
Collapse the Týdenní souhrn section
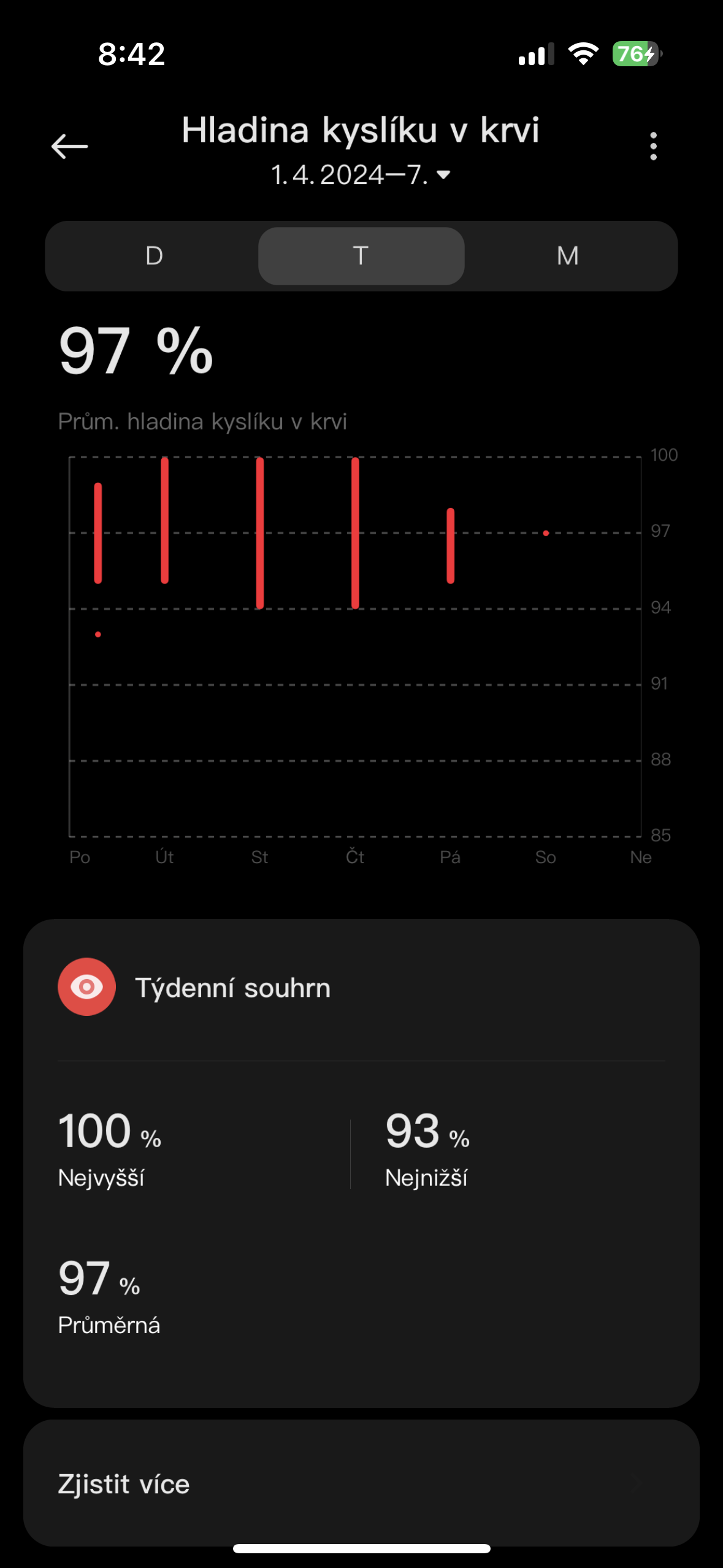point(233,986)
